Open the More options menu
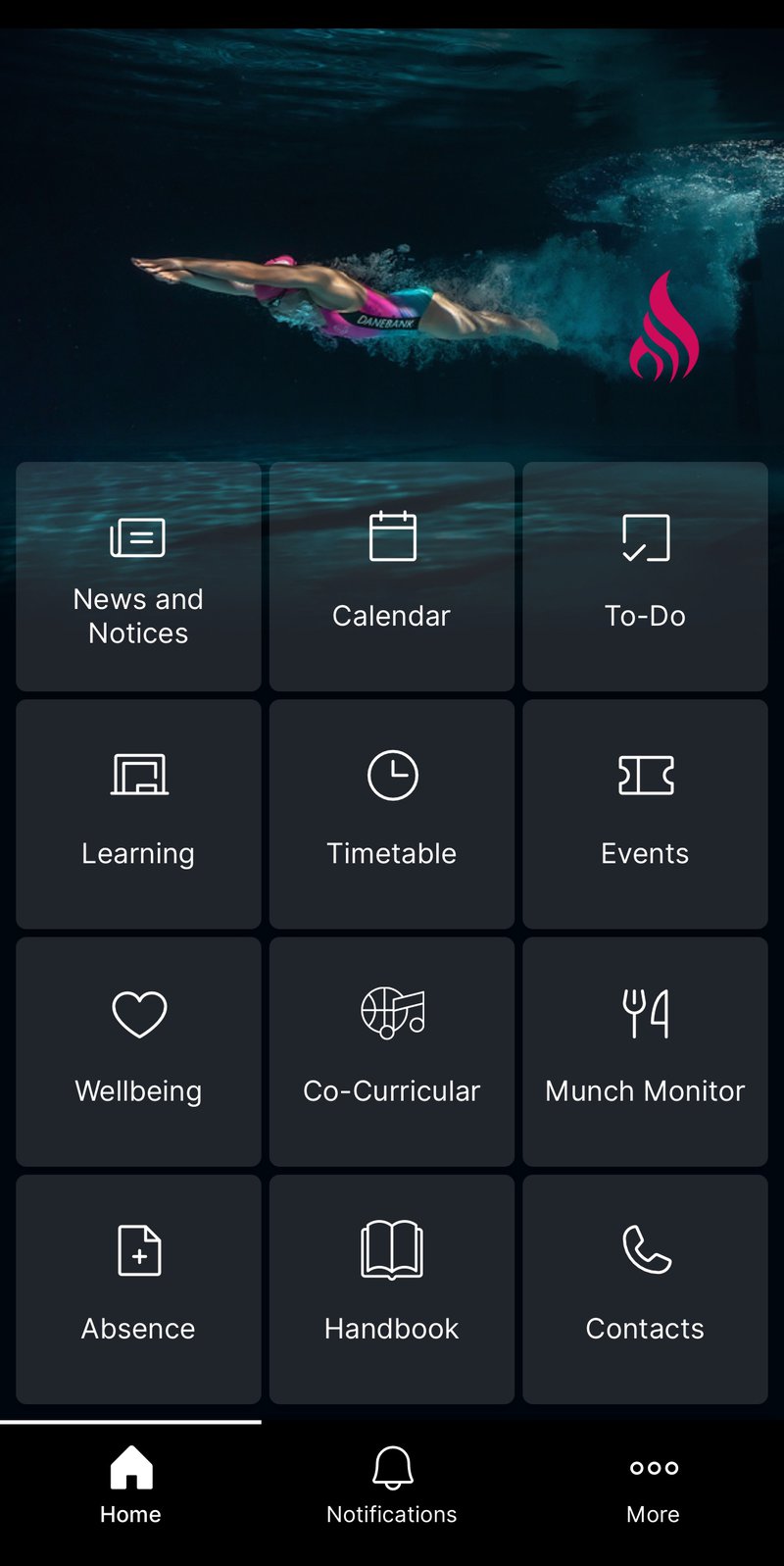 click(x=652, y=1466)
